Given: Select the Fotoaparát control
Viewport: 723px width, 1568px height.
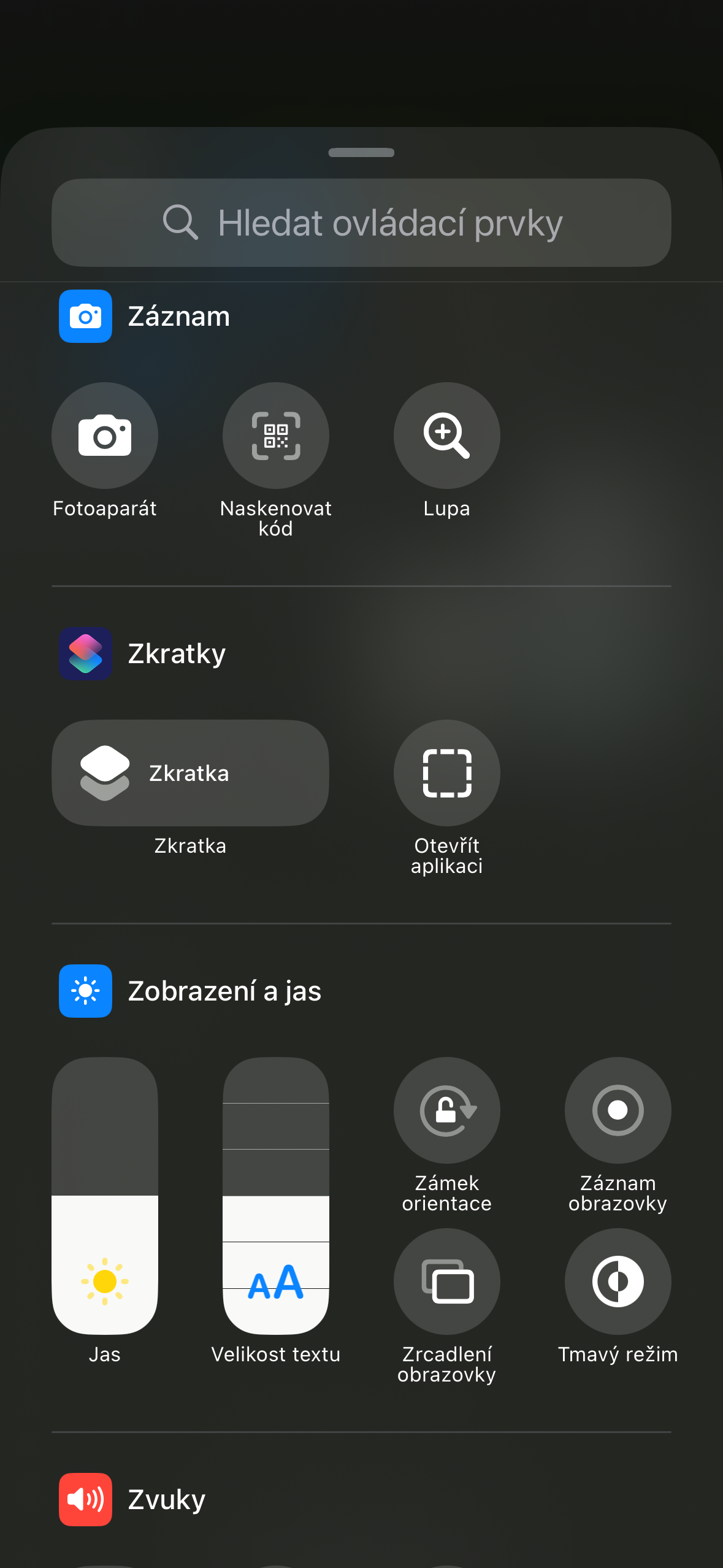Looking at the screenshot, I should (x=104, y=436).
